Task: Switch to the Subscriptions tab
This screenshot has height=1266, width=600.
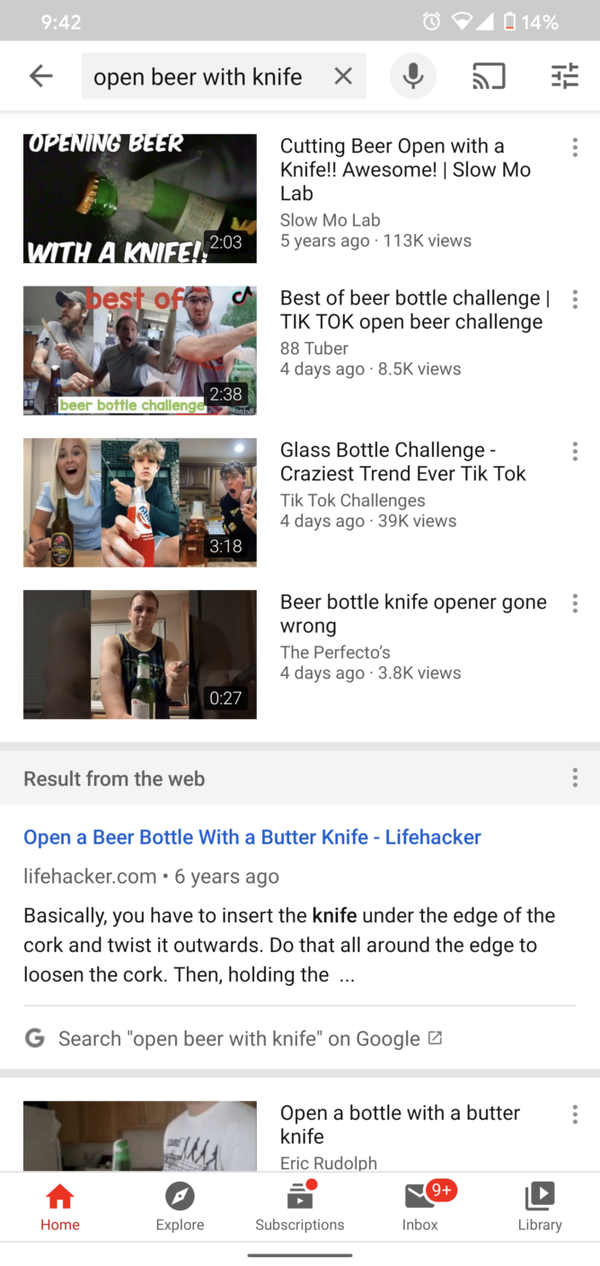Action: [x=299, y=1205]
